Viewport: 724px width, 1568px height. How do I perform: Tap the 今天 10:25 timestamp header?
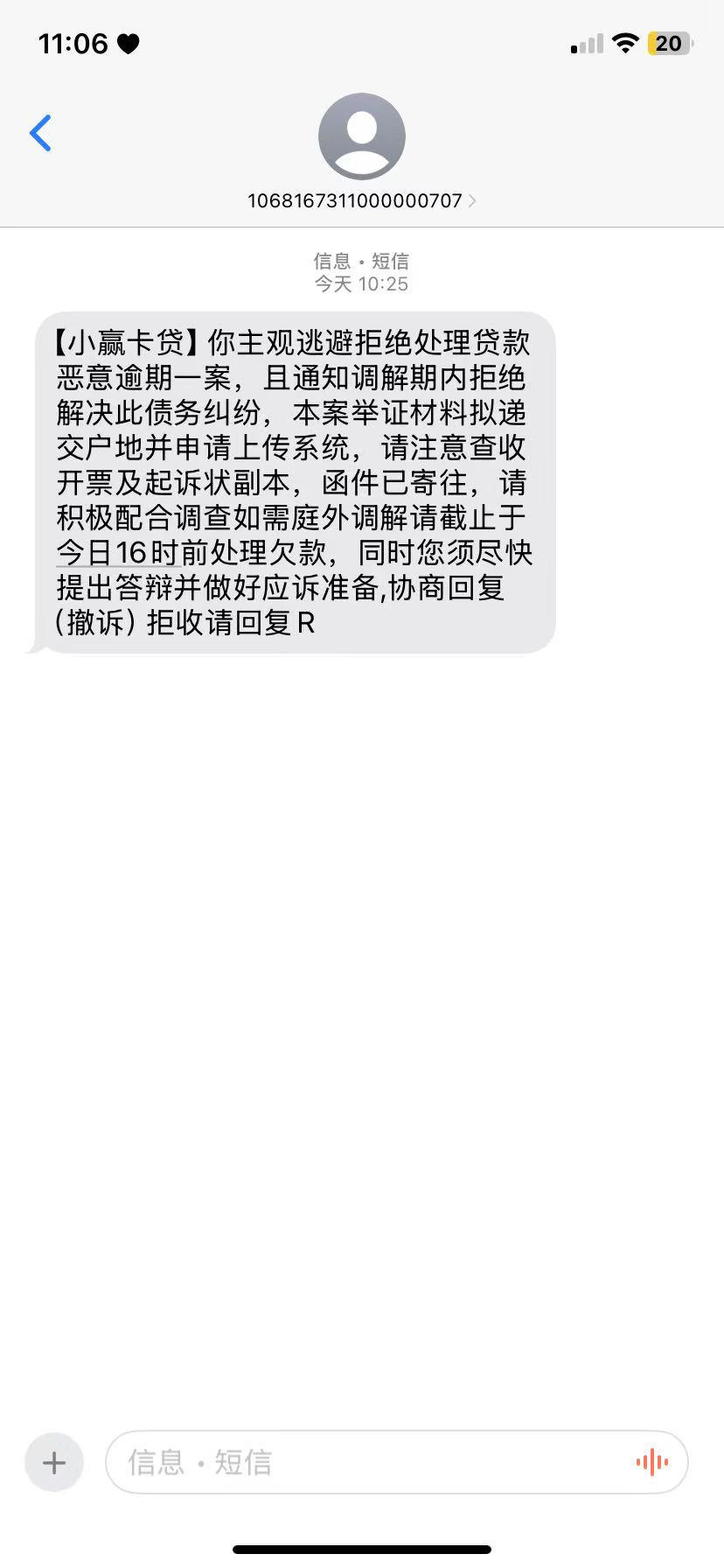point(359,283)
